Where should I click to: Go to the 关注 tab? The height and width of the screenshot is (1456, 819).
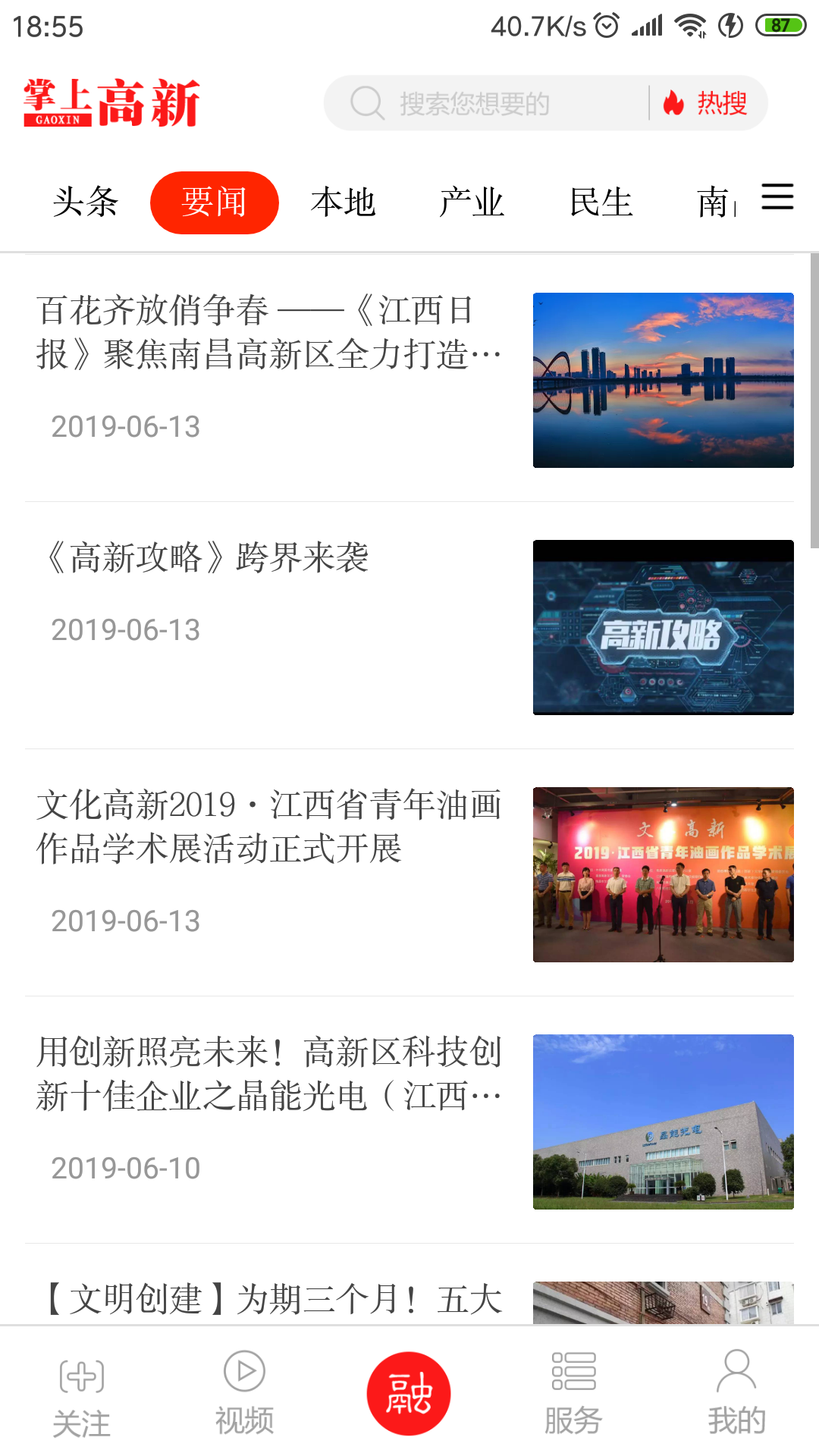(x=82, y=1397)
